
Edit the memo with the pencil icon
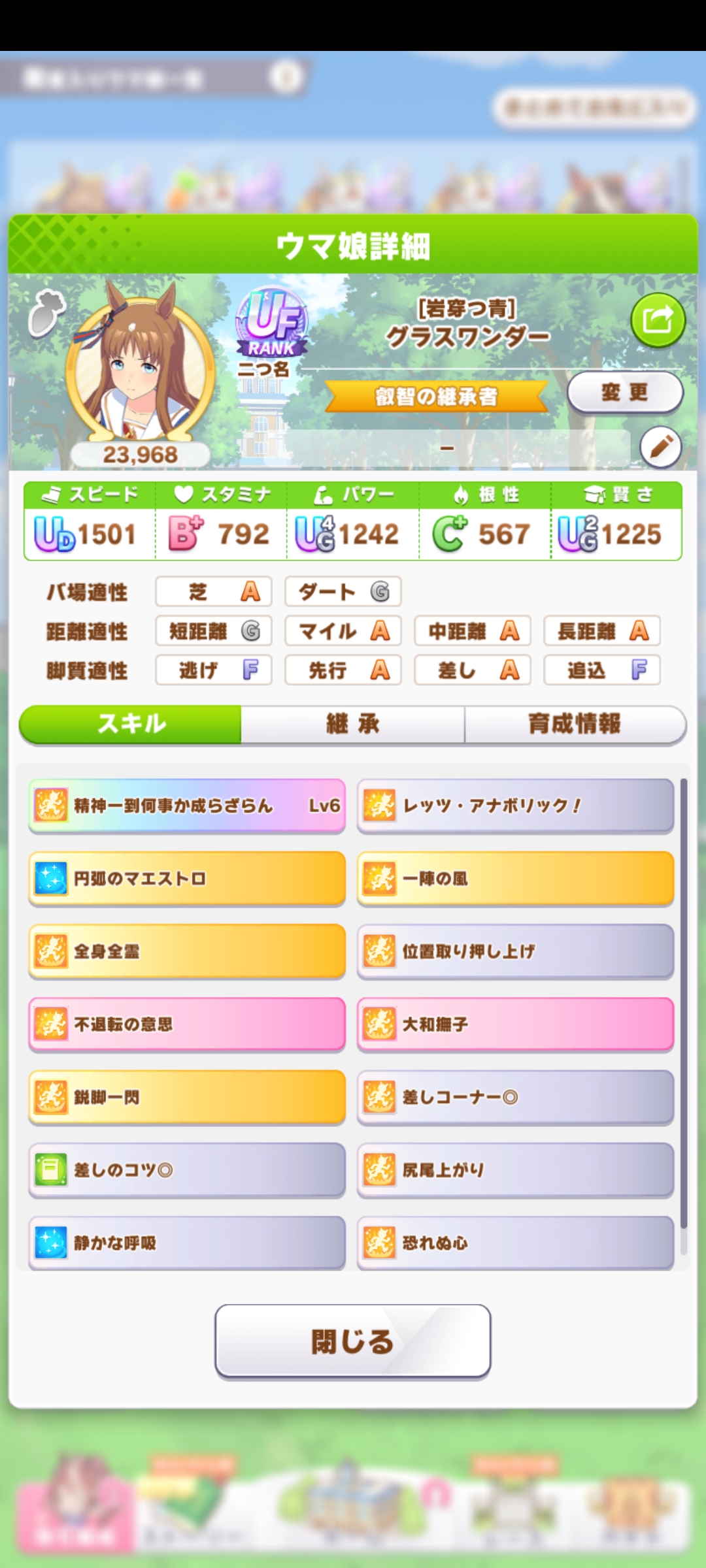coord(660,448)
